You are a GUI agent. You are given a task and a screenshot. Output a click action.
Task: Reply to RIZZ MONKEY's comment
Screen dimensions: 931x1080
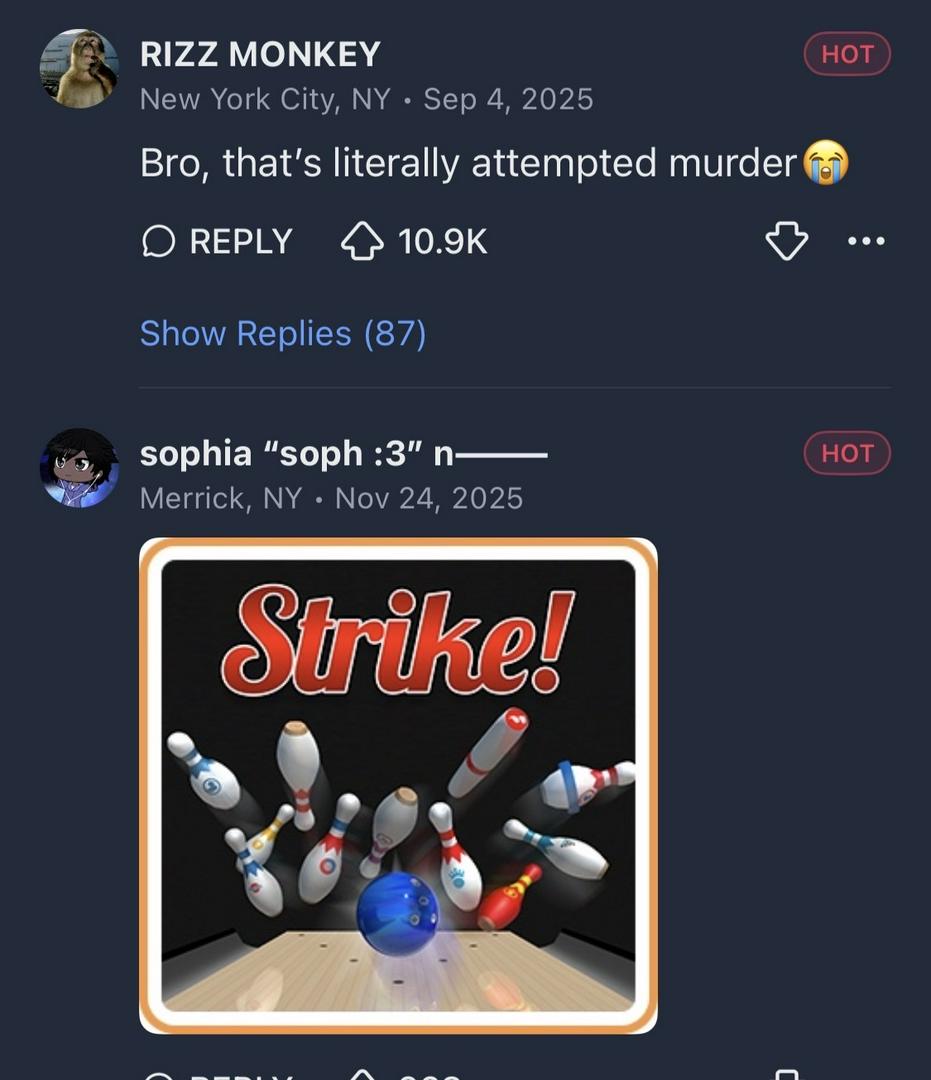[x=218, y=241]
